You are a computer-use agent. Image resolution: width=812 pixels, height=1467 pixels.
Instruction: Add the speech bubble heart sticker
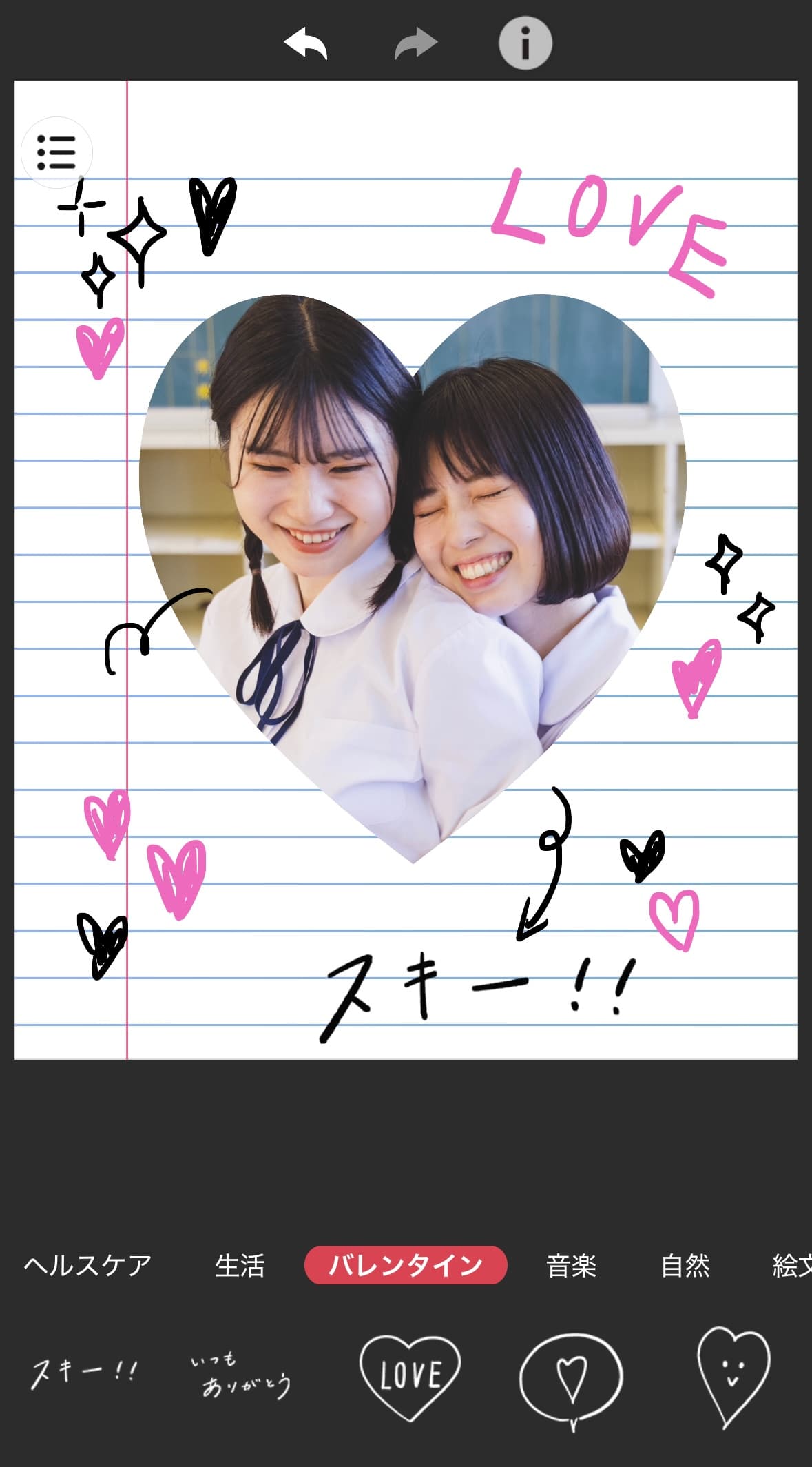[571, 1380]
